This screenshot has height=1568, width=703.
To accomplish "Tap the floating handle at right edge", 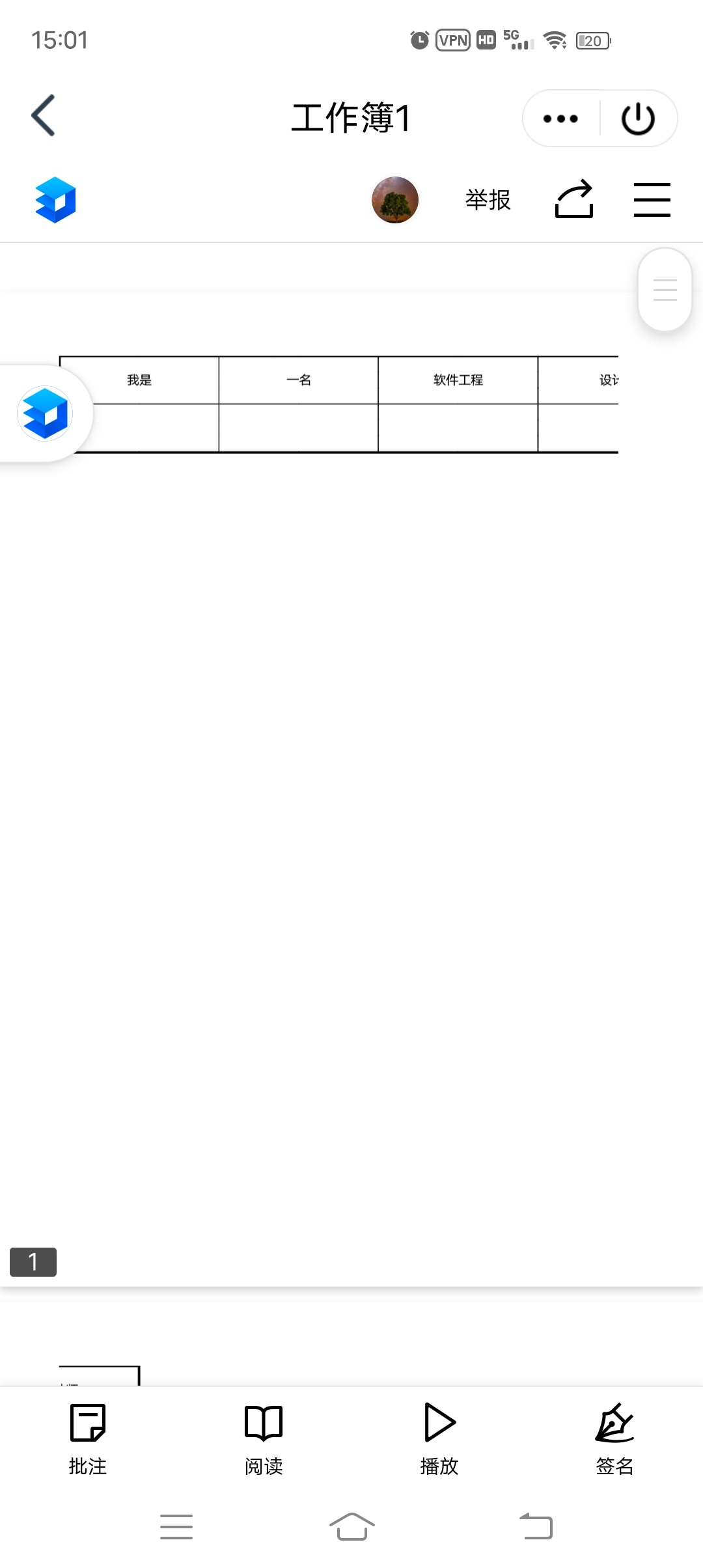I will pyautogui.click(x=665, y=290).
